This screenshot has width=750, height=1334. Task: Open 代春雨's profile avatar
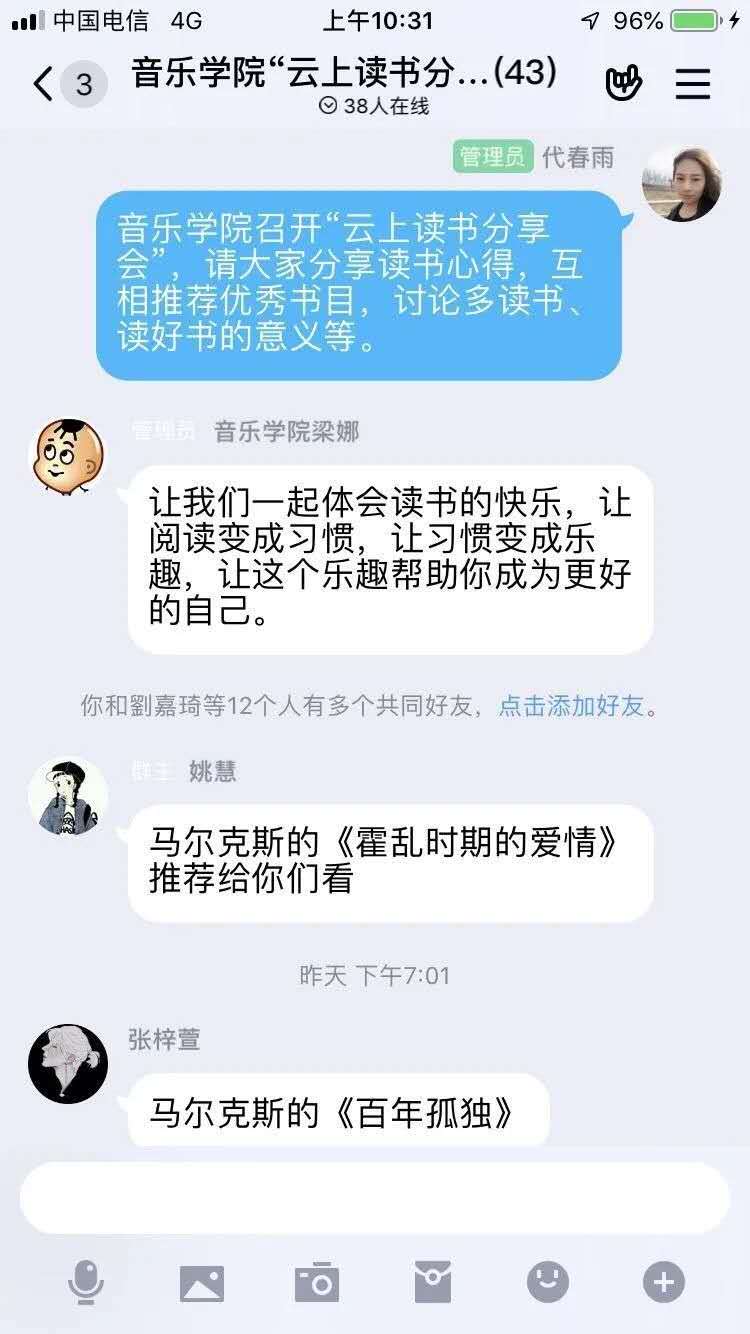tap(681, 184)
